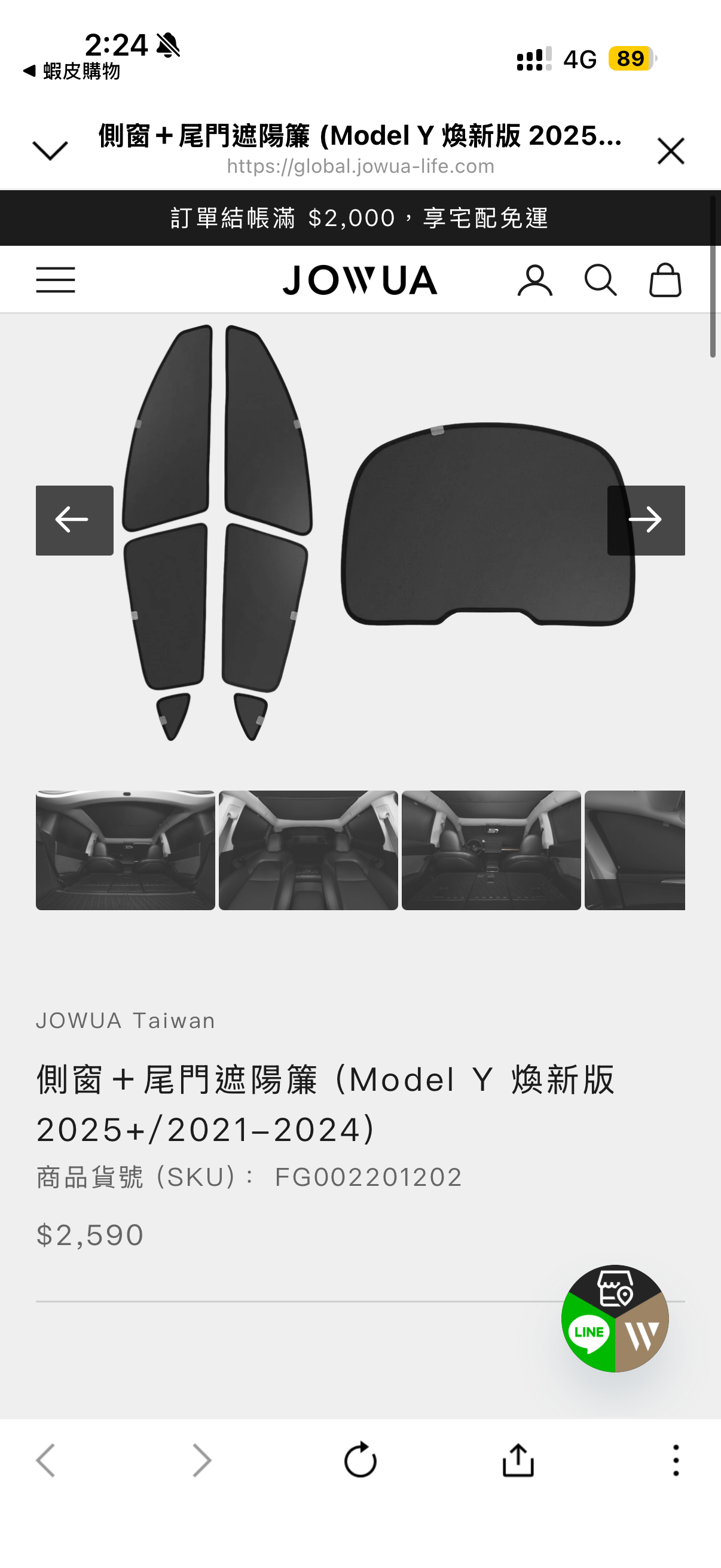Open the JOWUA hamburger menu
Image resolution: width=721 pixels, height=1568 pixels.
(56, 280)
